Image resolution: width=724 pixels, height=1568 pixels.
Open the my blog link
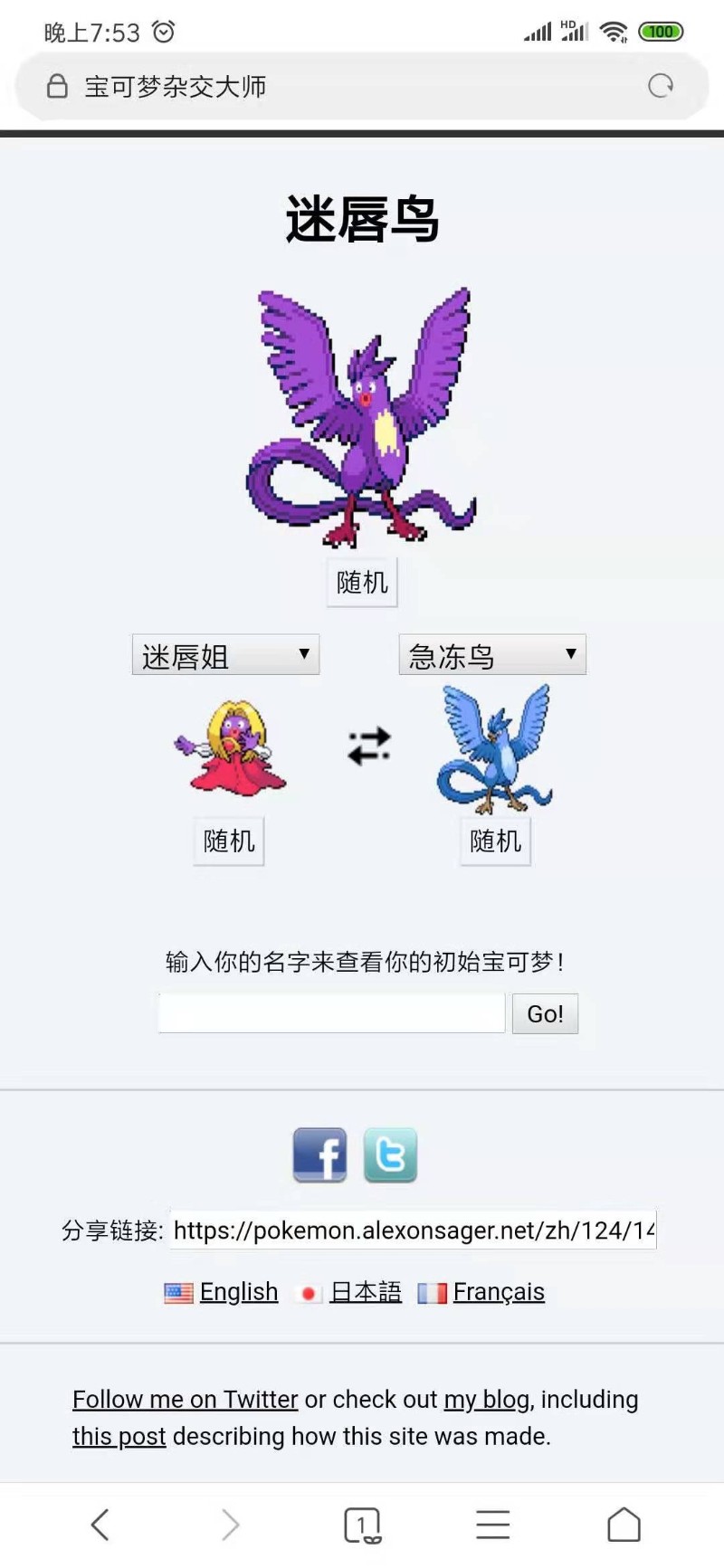(486, 1400)
